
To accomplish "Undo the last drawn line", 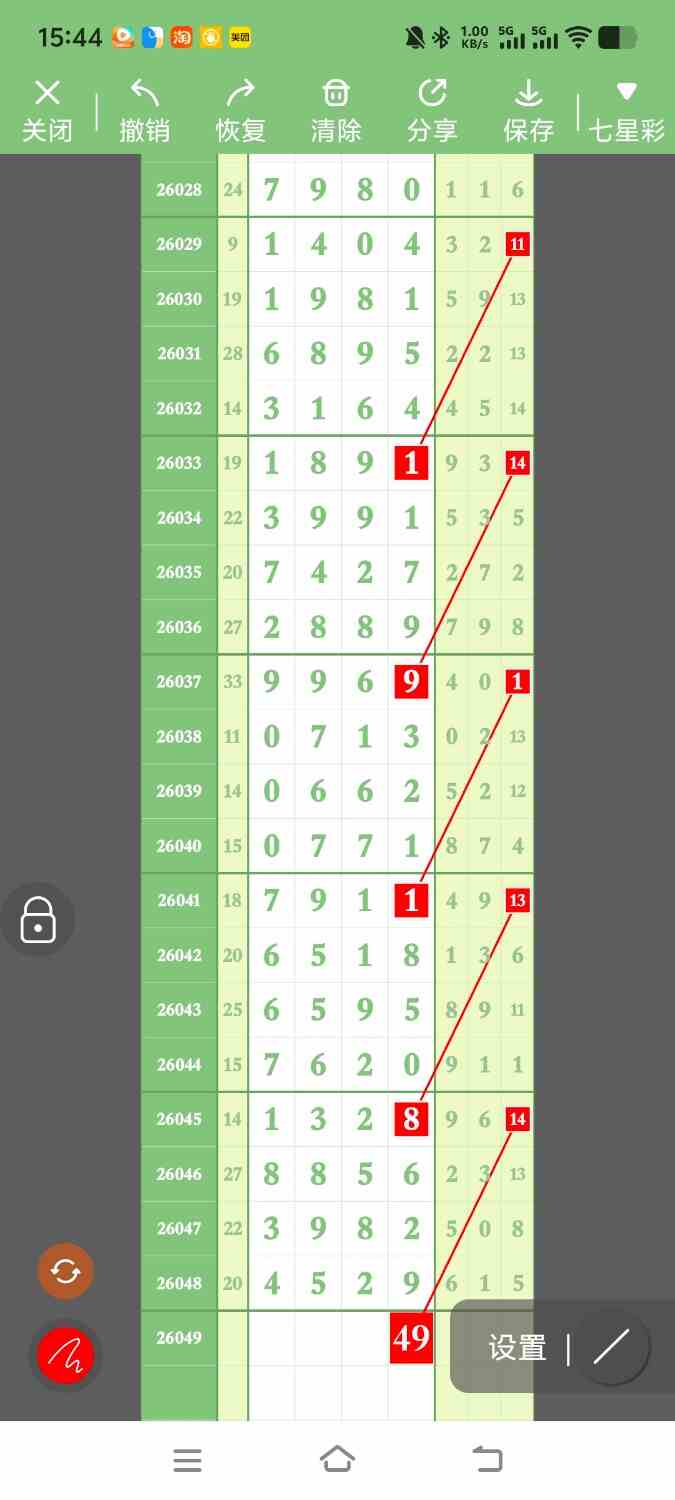I will [x=145, y=111].
